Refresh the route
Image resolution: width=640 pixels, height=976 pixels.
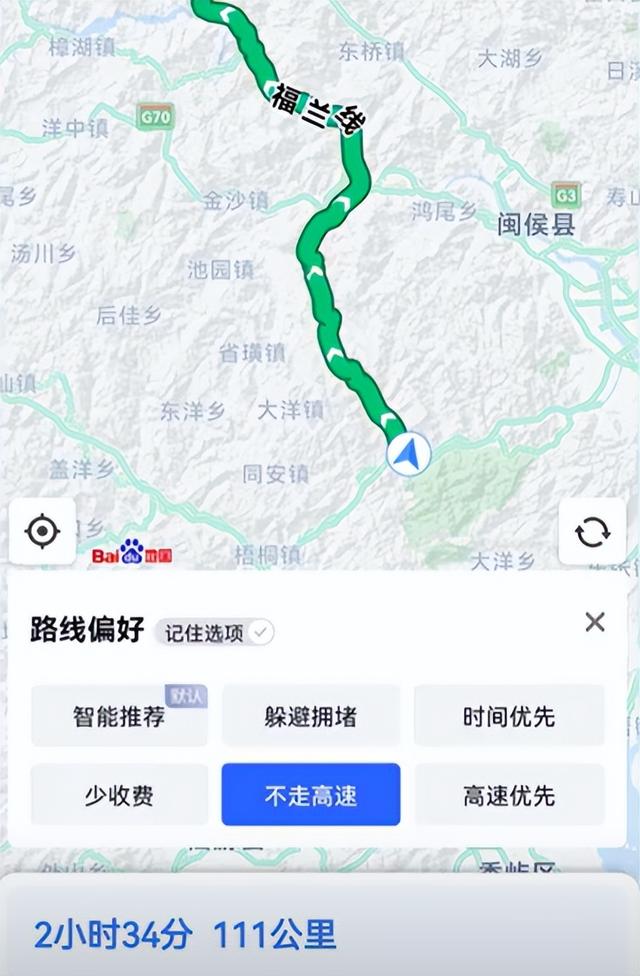click(592, 531)
